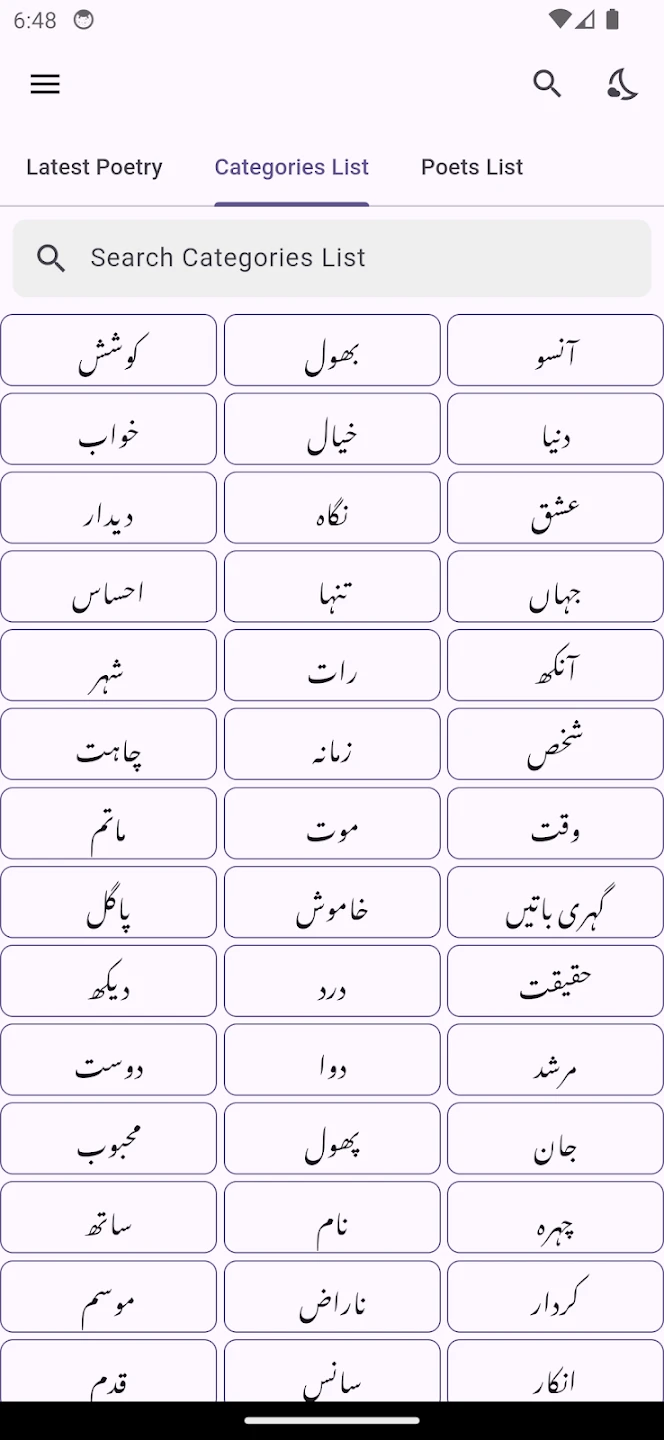Open the hamburger drawer menu
Viewport: 664px width, 1440px height.
point(45,85)
